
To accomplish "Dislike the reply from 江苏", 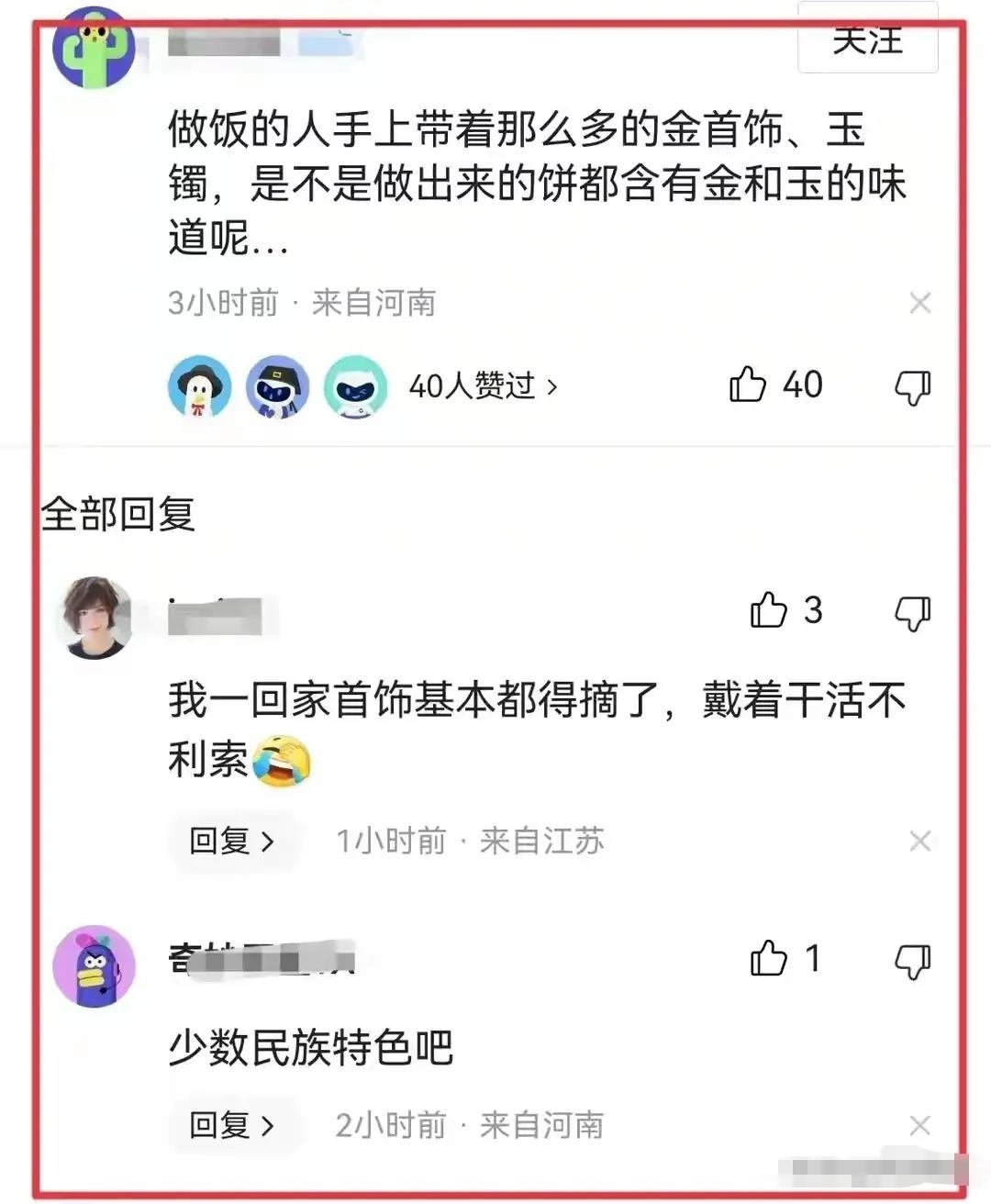I will coord(912,612).
